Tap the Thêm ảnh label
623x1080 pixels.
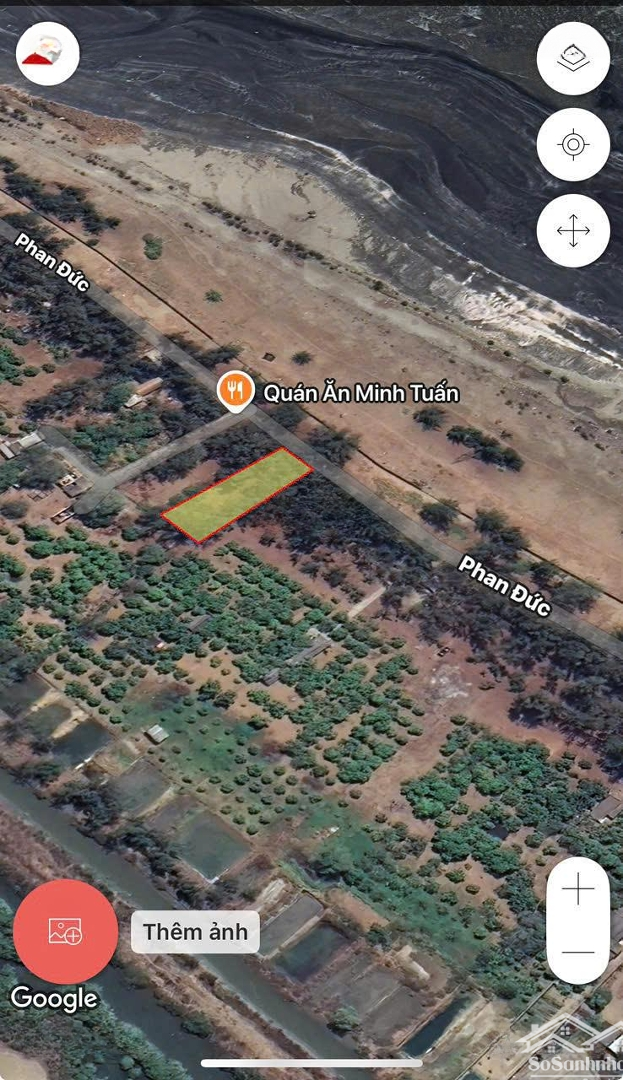(x=196, y=932)
